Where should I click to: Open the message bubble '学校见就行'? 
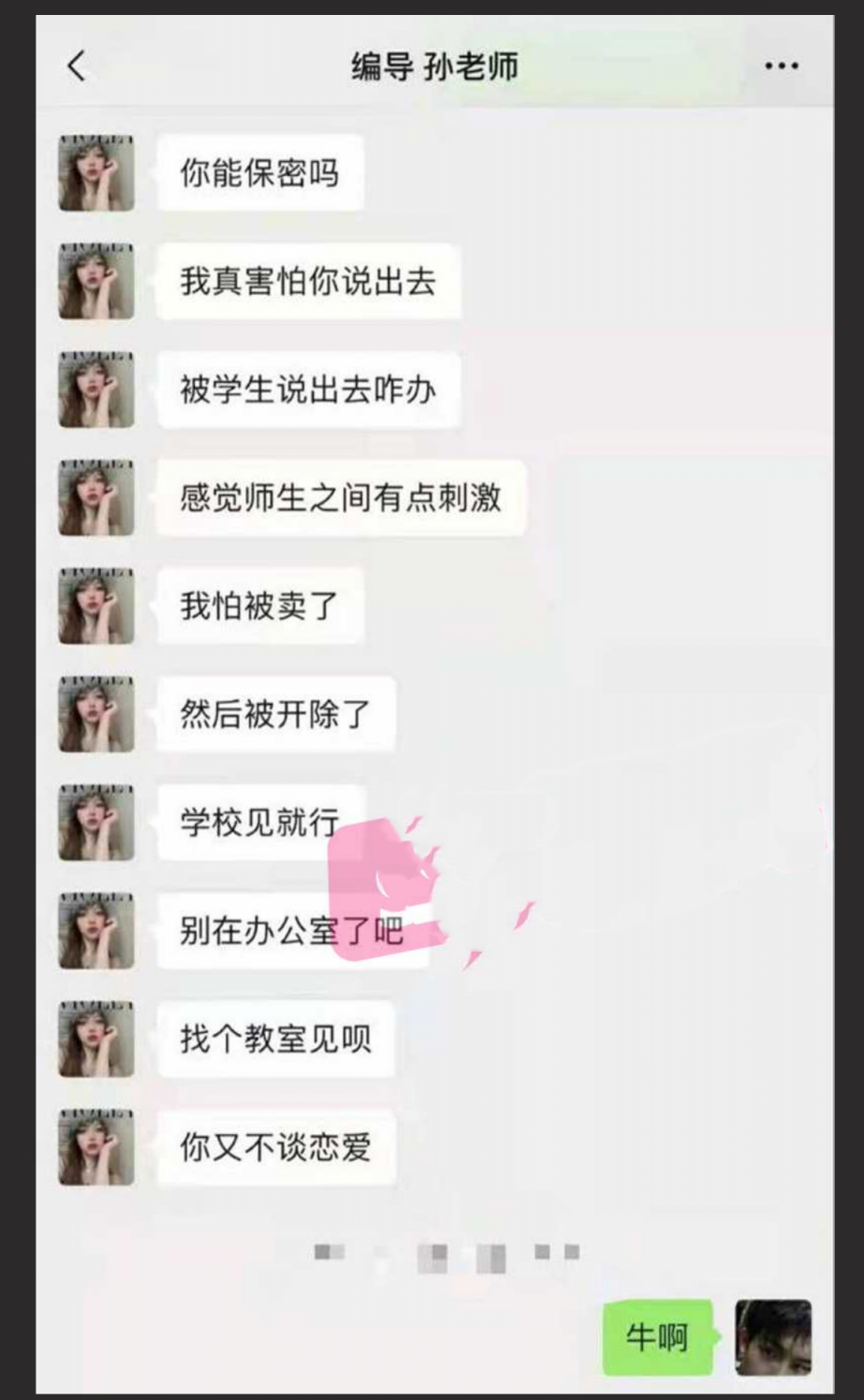253,823
